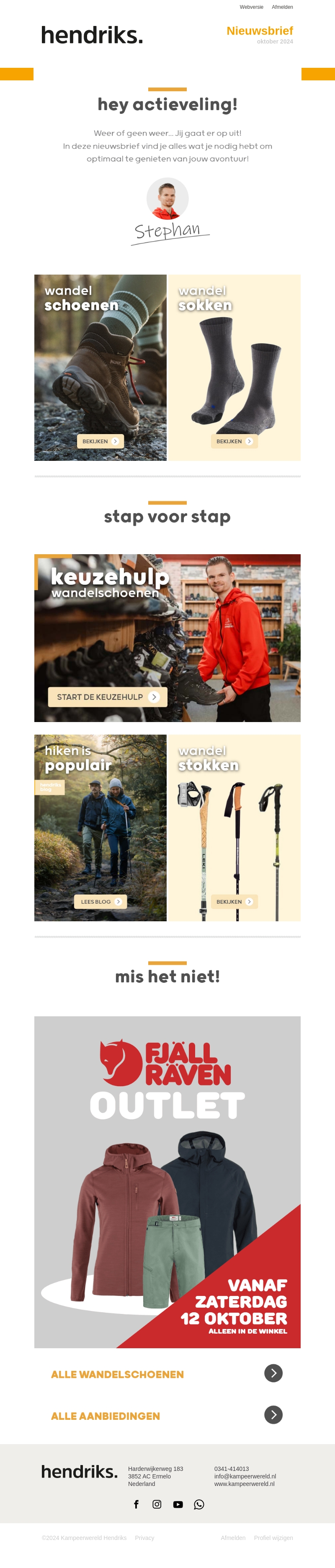Tap Lees blog on the hiken is populair tile
335x1568 pixels.
point(100,902)
